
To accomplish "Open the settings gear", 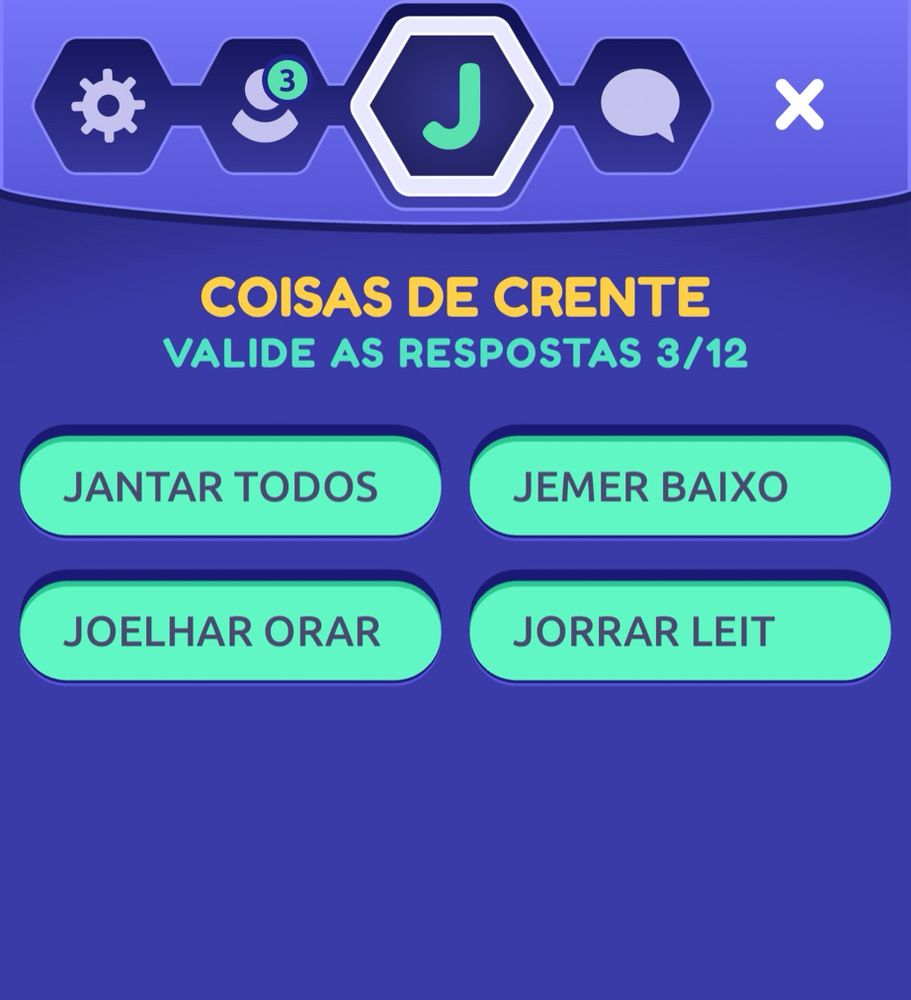I will point(107,104).
